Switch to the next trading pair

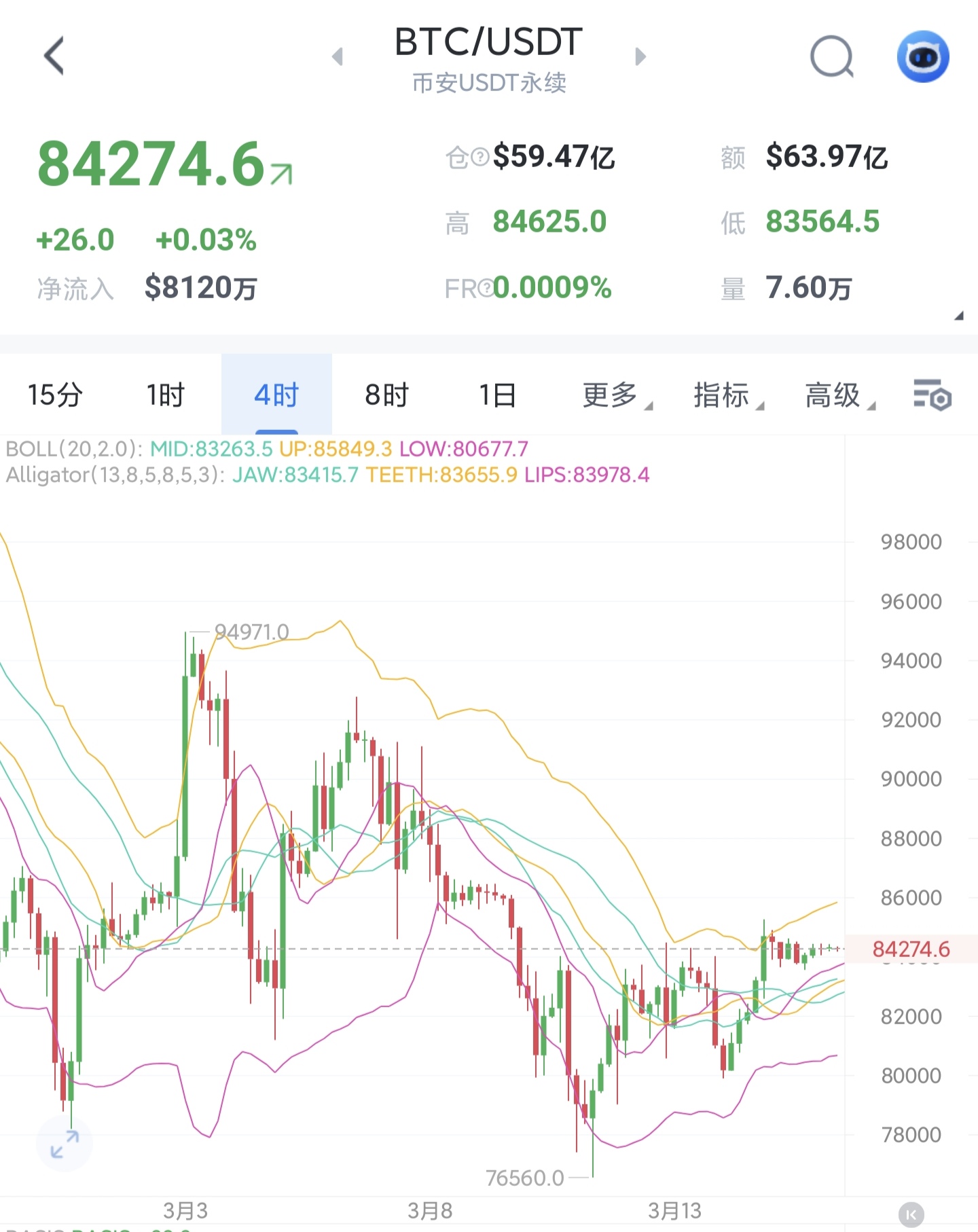pos(640,56)
